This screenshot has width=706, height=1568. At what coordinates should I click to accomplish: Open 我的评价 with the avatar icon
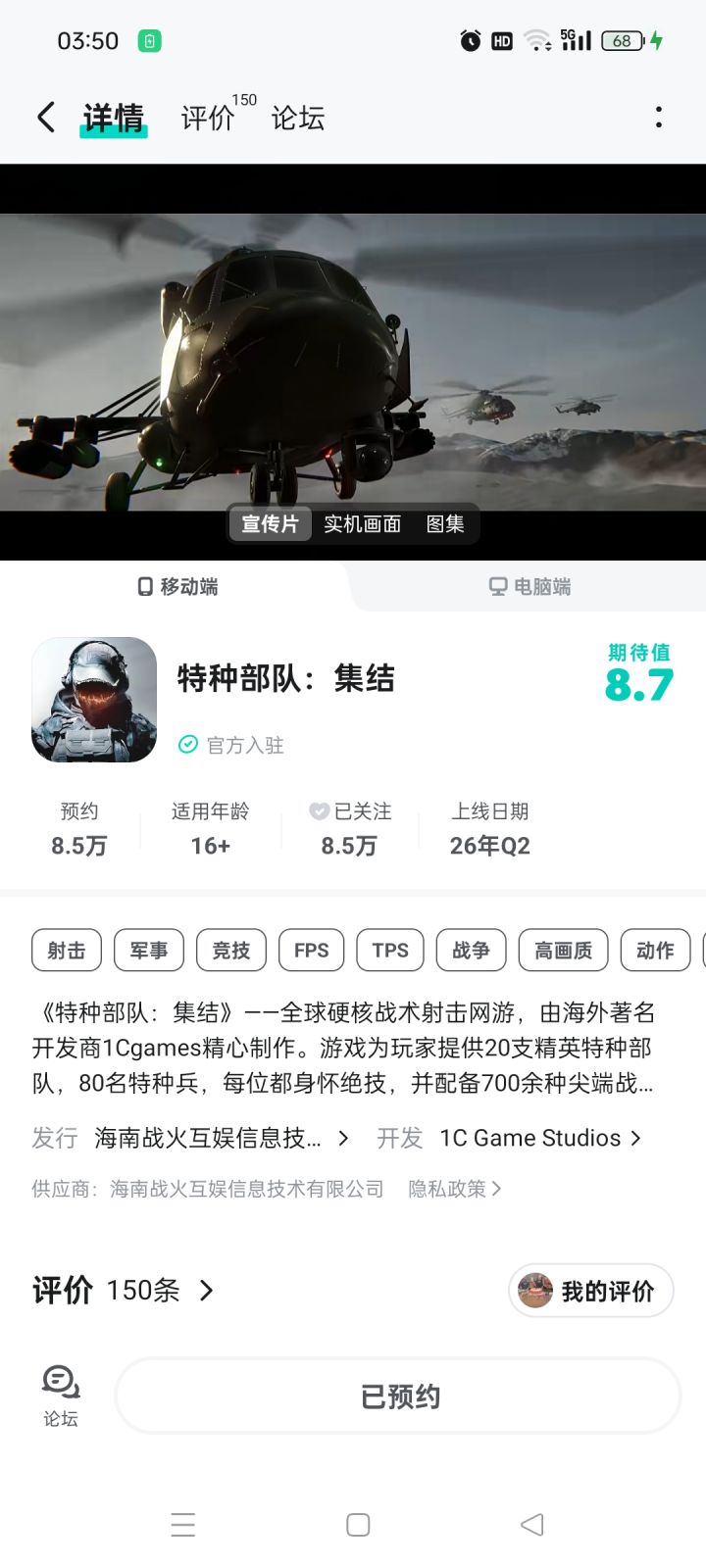coord(588,1291)
